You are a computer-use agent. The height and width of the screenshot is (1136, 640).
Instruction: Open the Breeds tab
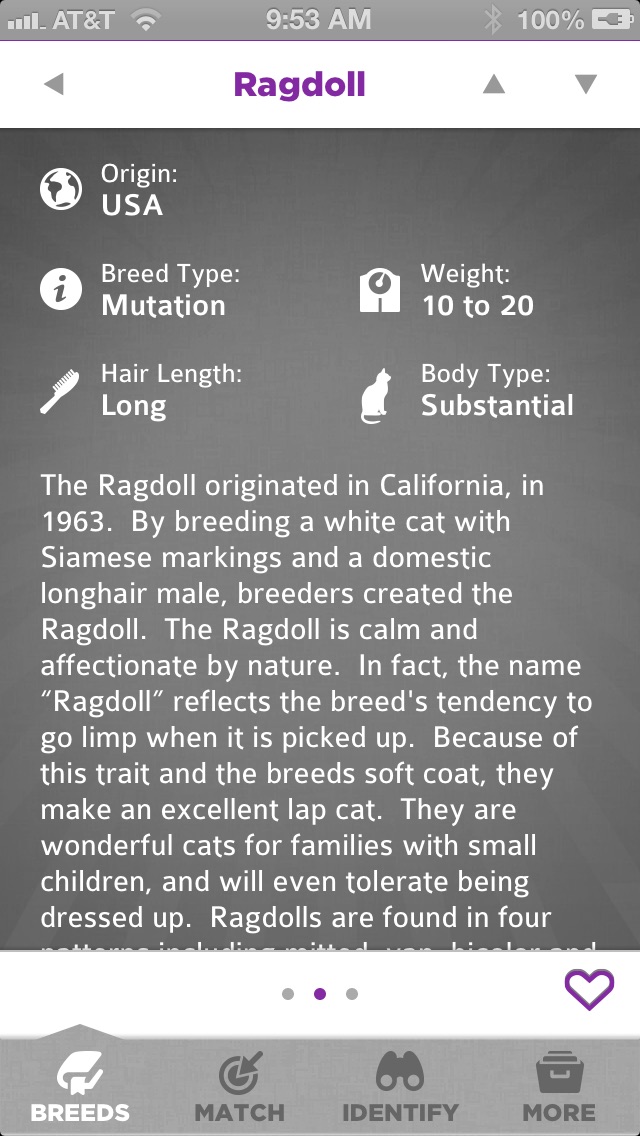click(80, 1087)
